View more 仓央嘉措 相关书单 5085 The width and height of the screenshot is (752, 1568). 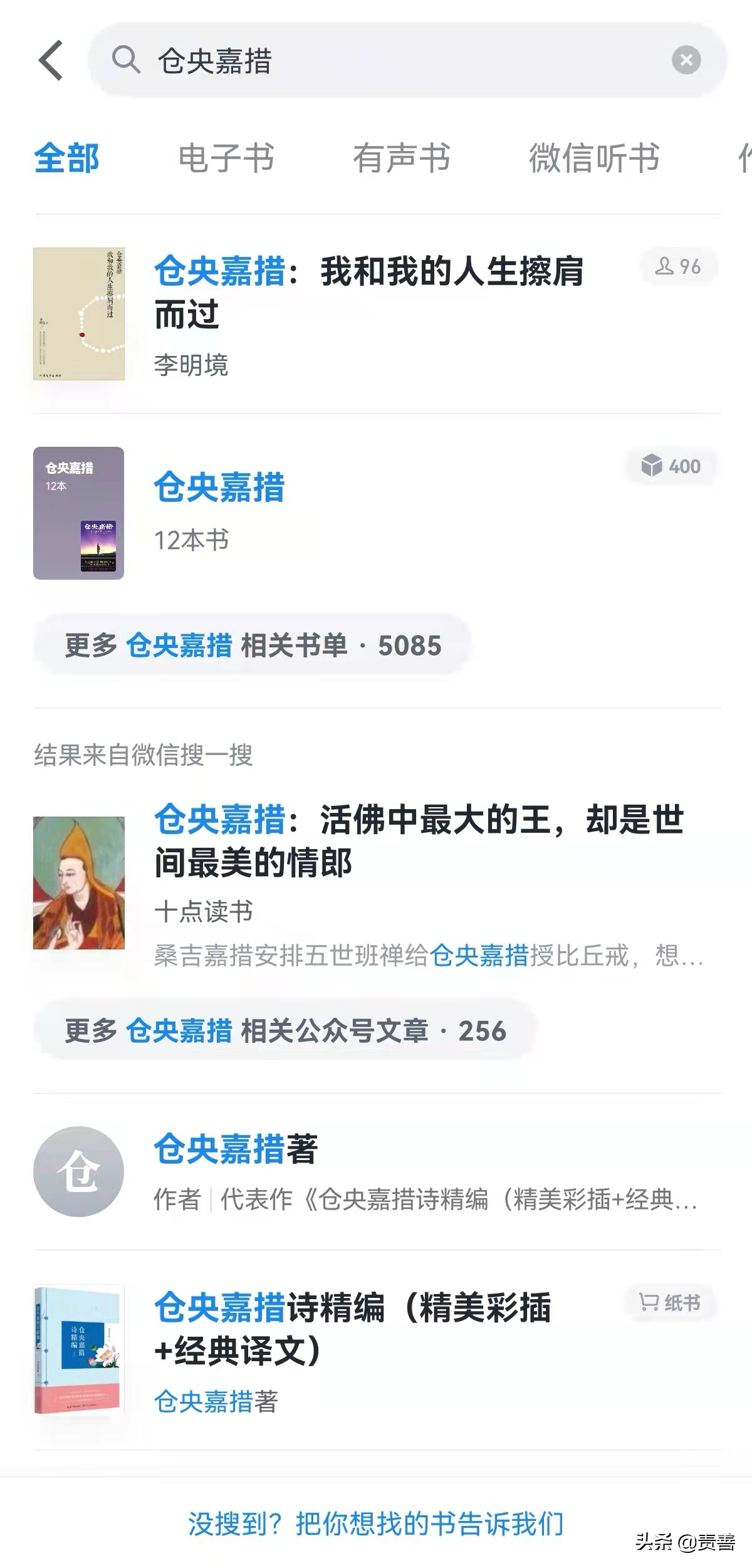[253, 645]
